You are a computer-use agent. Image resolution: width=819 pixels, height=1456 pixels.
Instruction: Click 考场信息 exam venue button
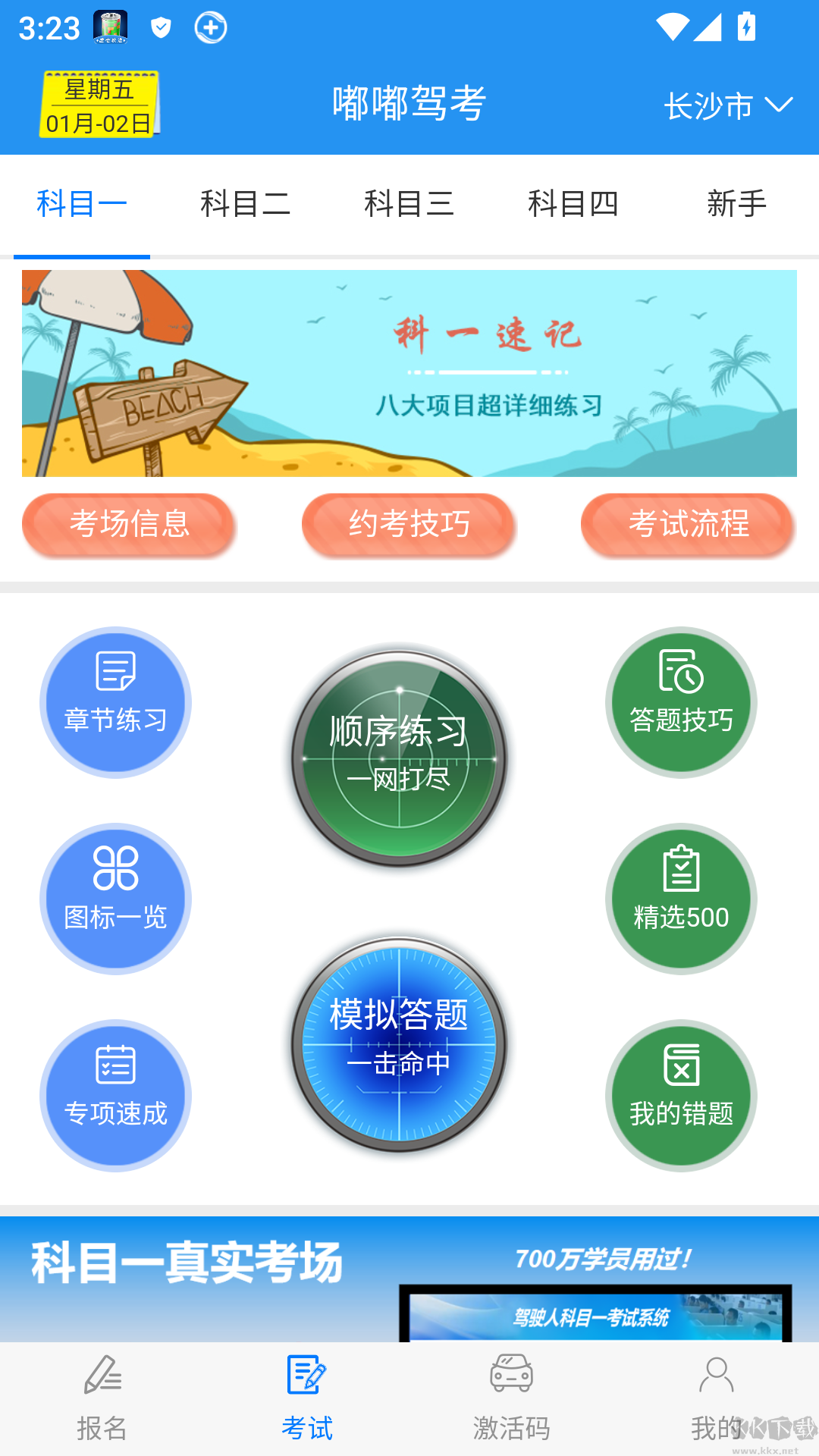point(129,524)
